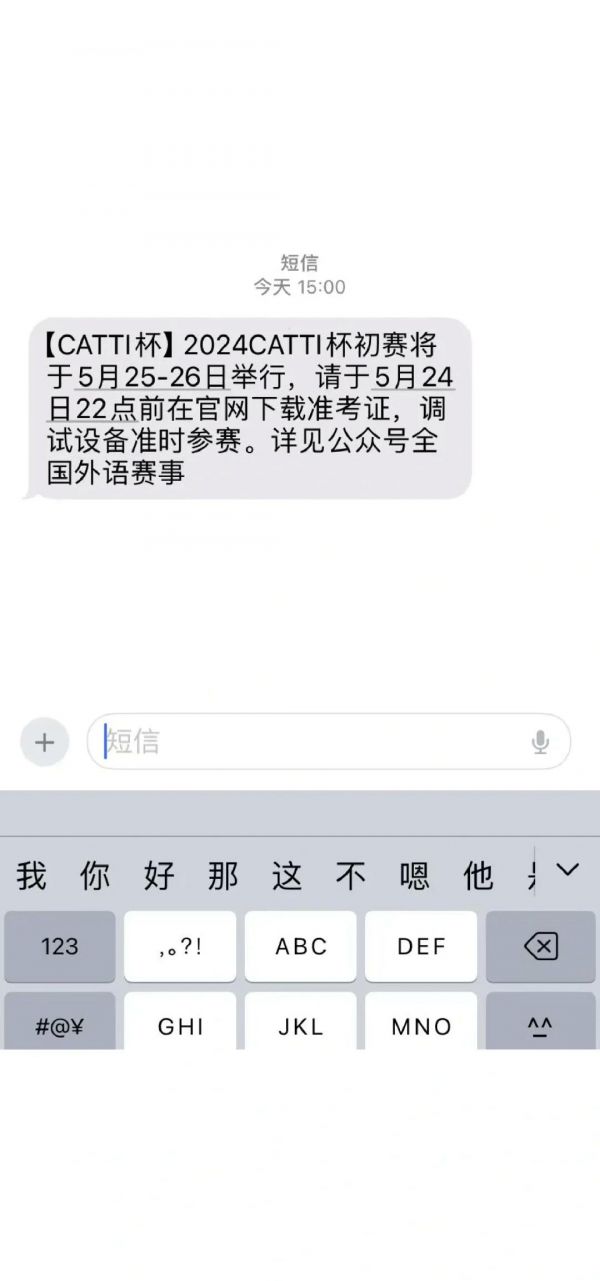Switch keyboard to 123 numbers
The height and width of the screenshot is (1281, 600).
(x=59, y=946)
